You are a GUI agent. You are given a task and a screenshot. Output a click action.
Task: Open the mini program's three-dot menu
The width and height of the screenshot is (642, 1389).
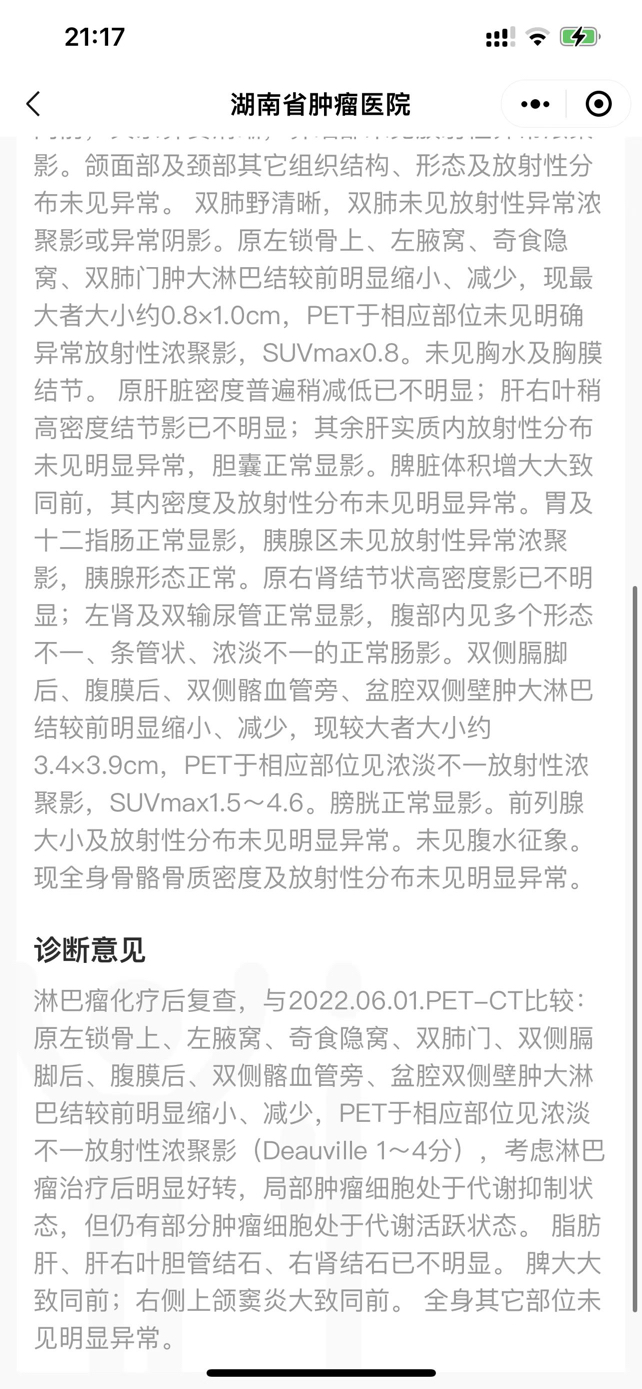535,104
